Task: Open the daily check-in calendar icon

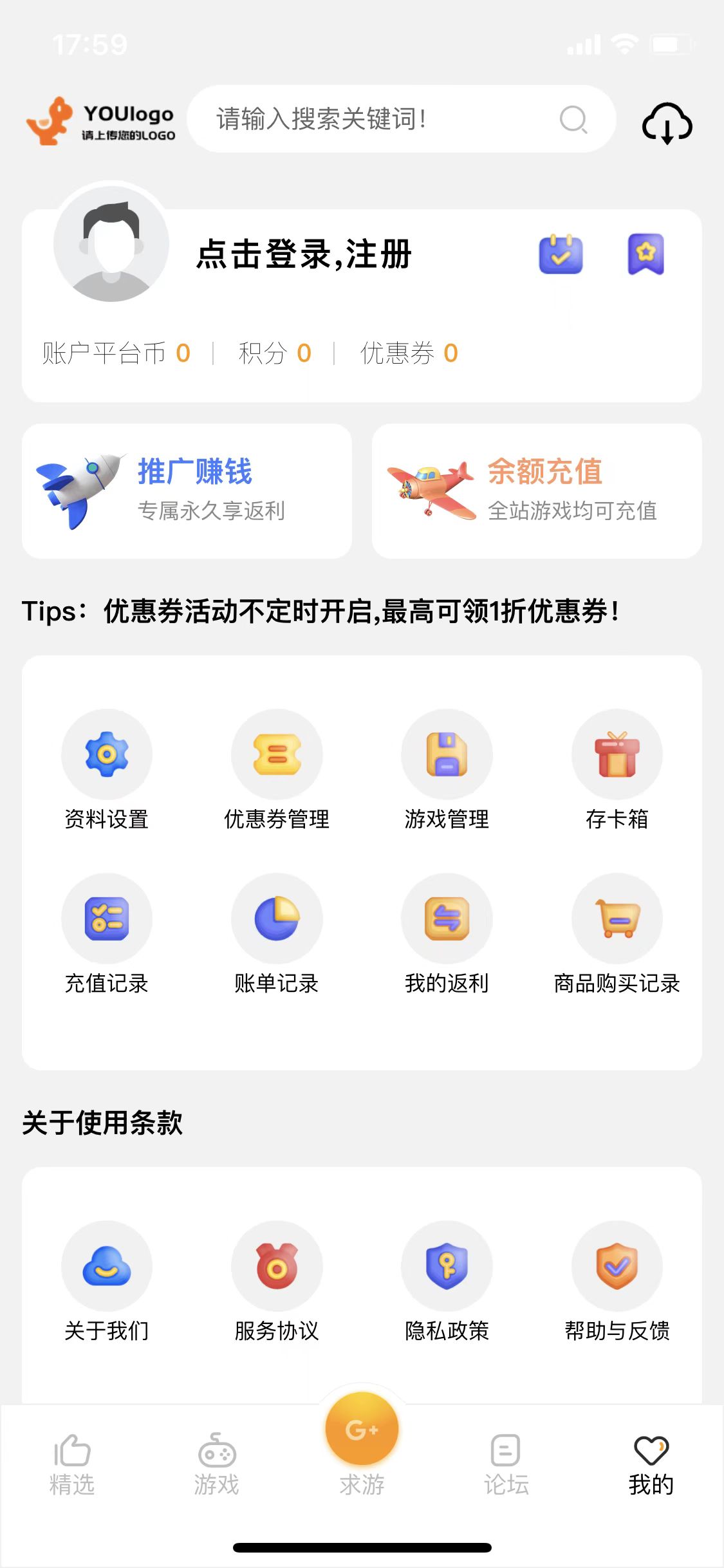Action: click(x=561, y=255)
